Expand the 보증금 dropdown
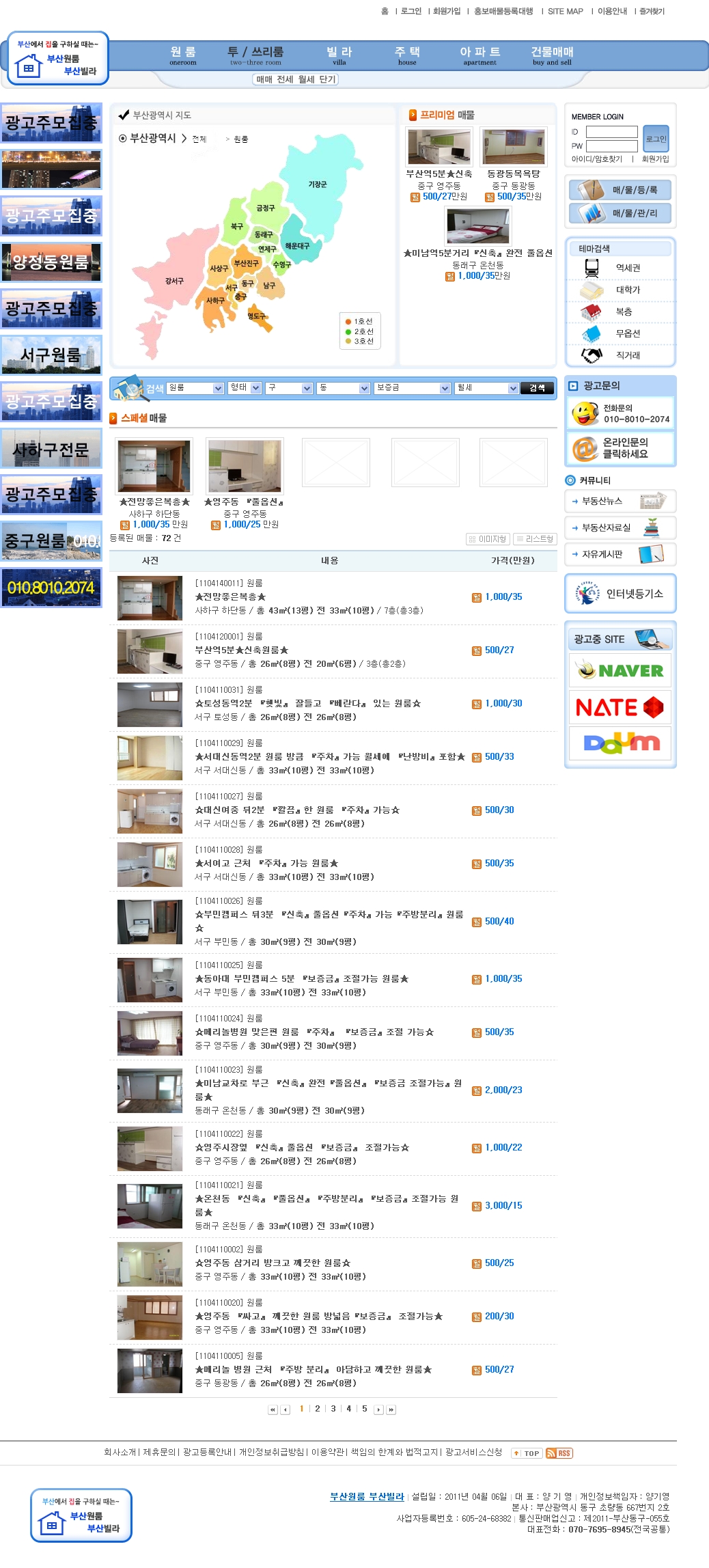This screenshot has height=1568, width=709. 413,388
